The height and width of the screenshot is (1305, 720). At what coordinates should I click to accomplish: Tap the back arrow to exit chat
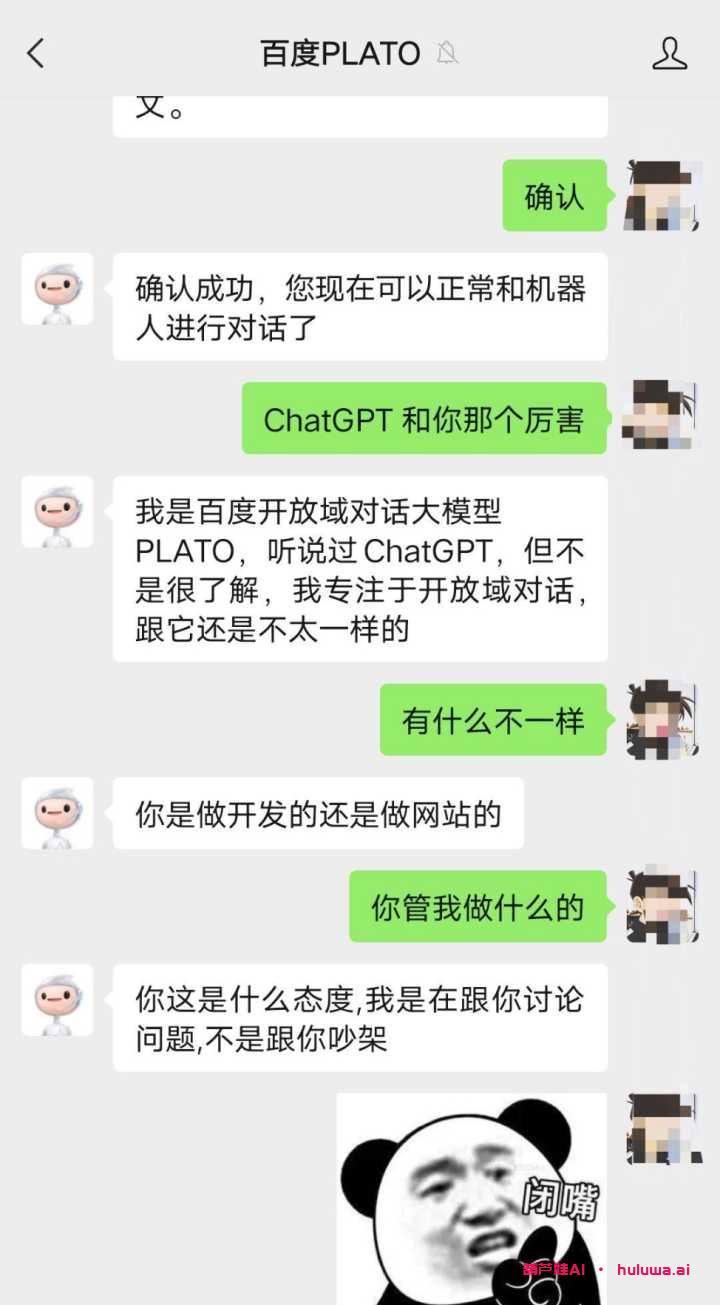36,54
